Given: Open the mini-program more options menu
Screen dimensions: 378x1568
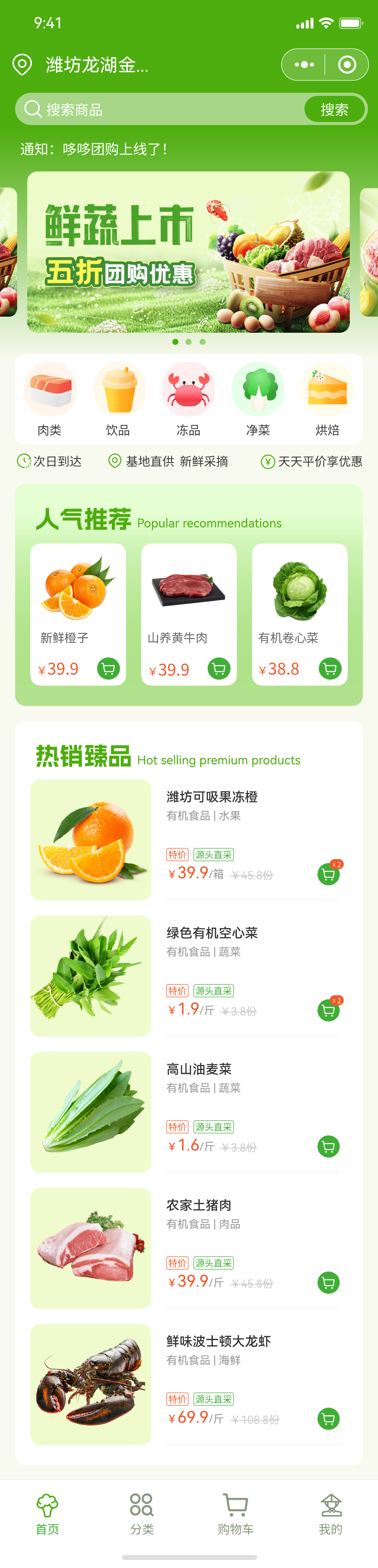Looking at the screenshot, I should [304, 65].
